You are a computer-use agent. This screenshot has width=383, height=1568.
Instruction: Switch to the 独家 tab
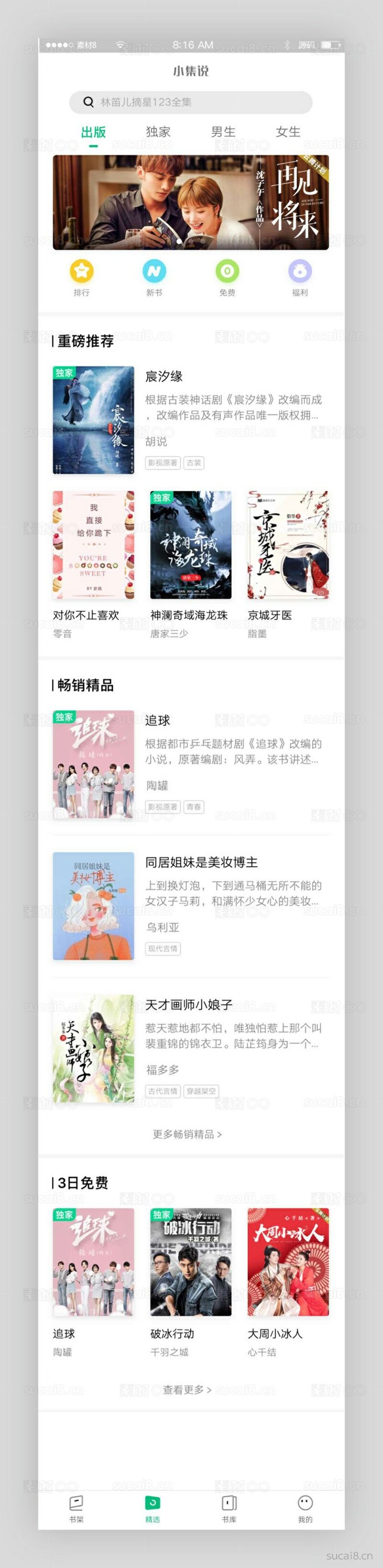158,132
